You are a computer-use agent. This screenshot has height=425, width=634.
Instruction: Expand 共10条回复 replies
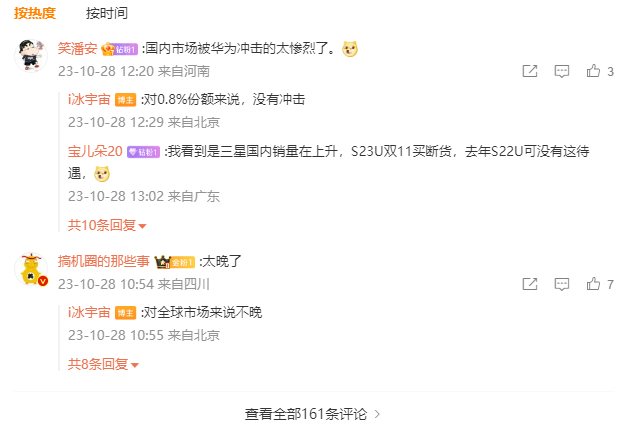pos(107,225)
